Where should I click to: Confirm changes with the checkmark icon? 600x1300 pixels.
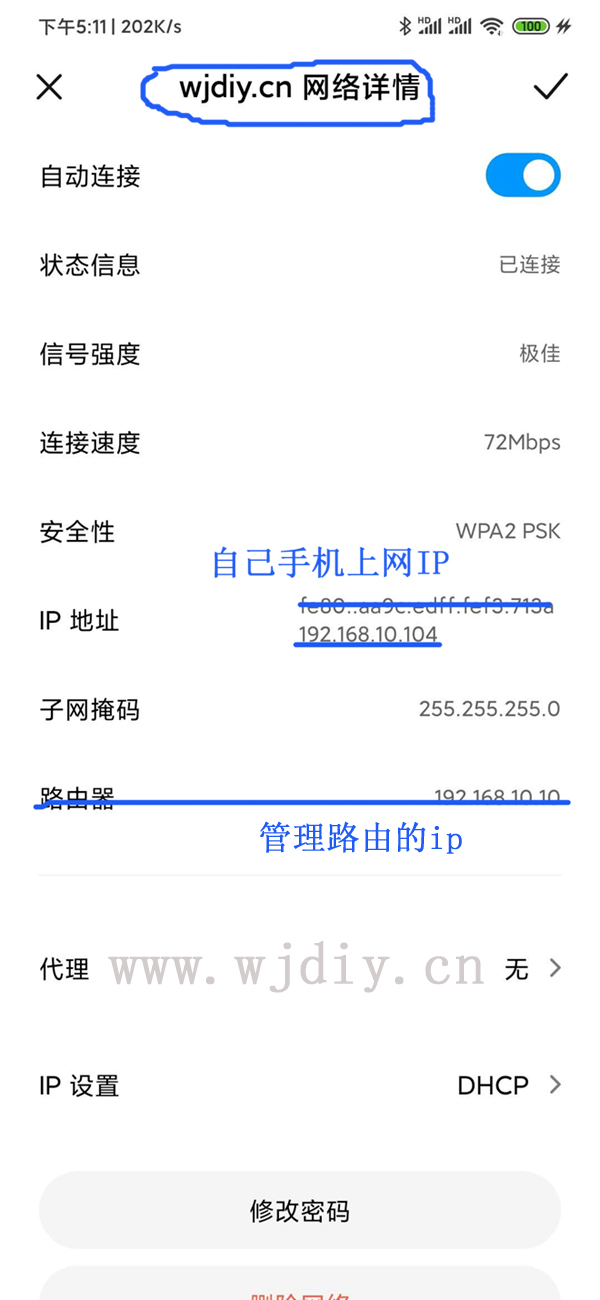pos(550,88)
